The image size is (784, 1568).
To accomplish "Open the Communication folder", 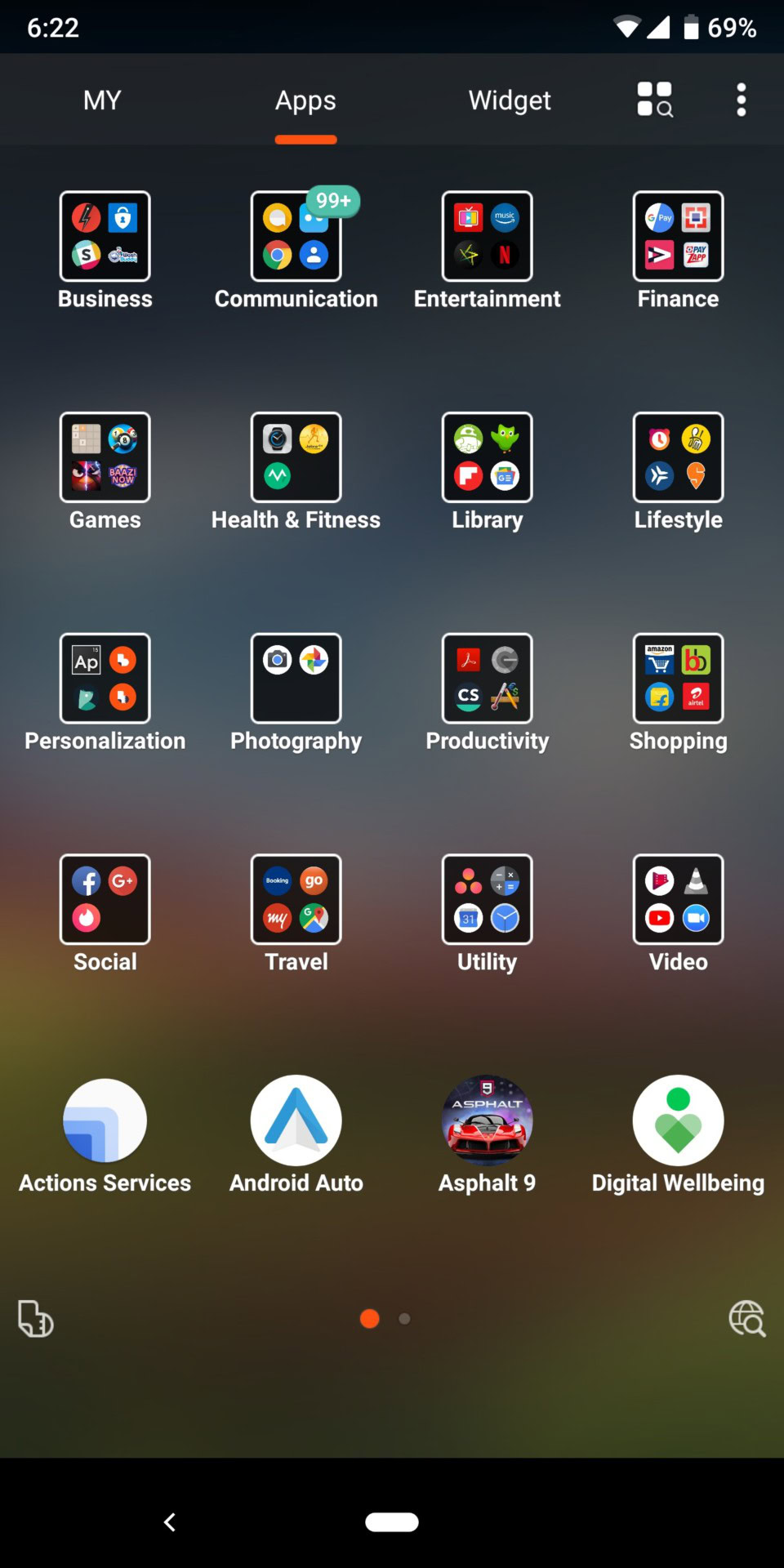I will pyautogui.click(x=296, y=237).
